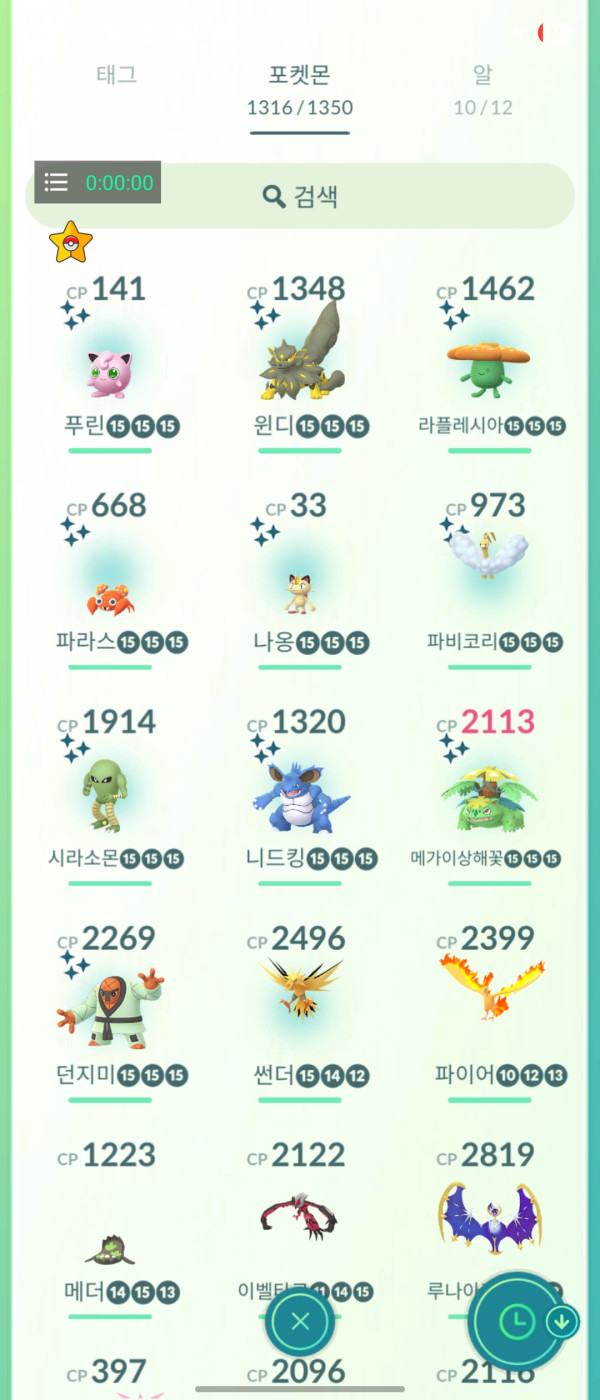
Task: Open 던지미 with CP 2269
Action: click(108, 1010)
